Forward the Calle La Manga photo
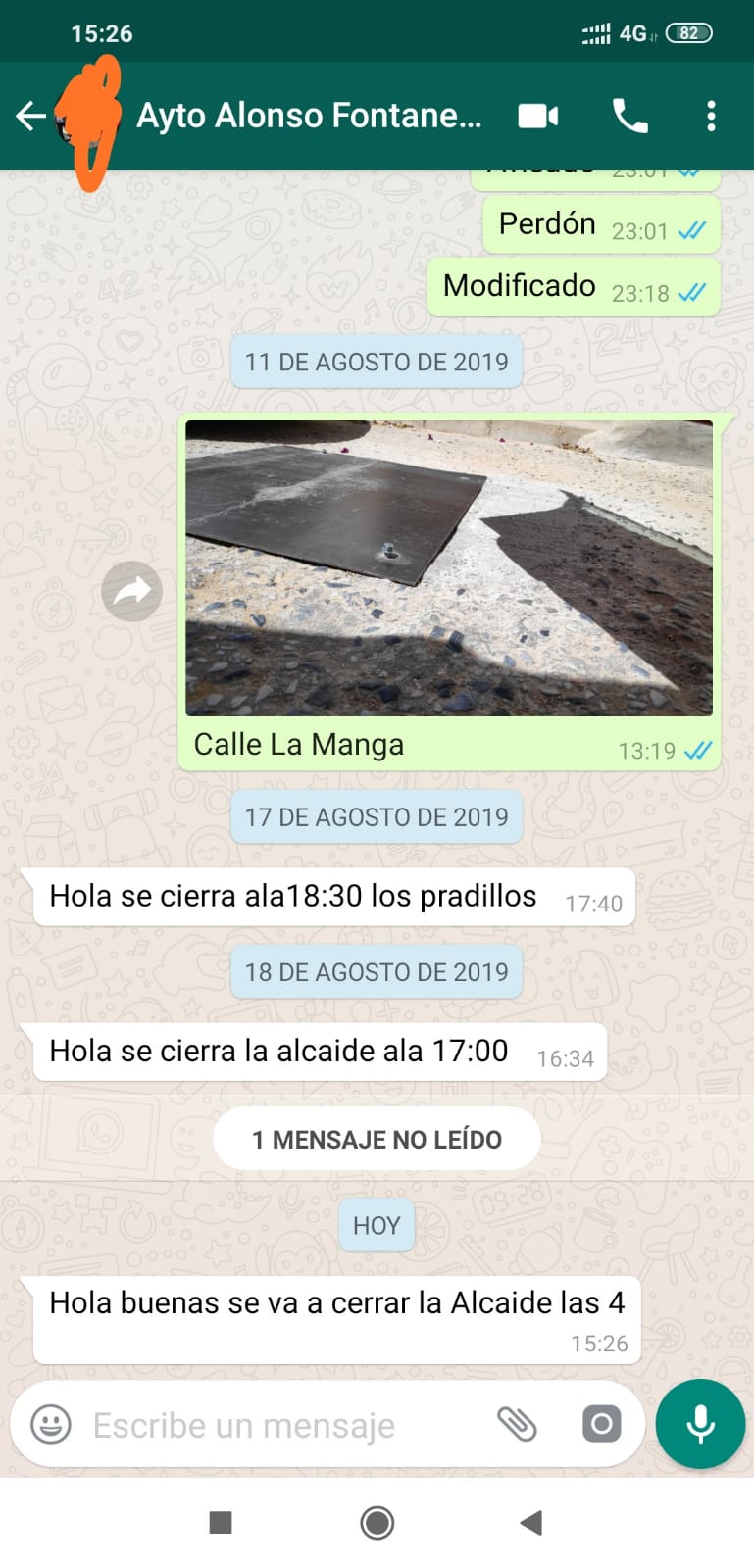The image size is (754, 1568). pyautogui.click(x=132, y=591)
